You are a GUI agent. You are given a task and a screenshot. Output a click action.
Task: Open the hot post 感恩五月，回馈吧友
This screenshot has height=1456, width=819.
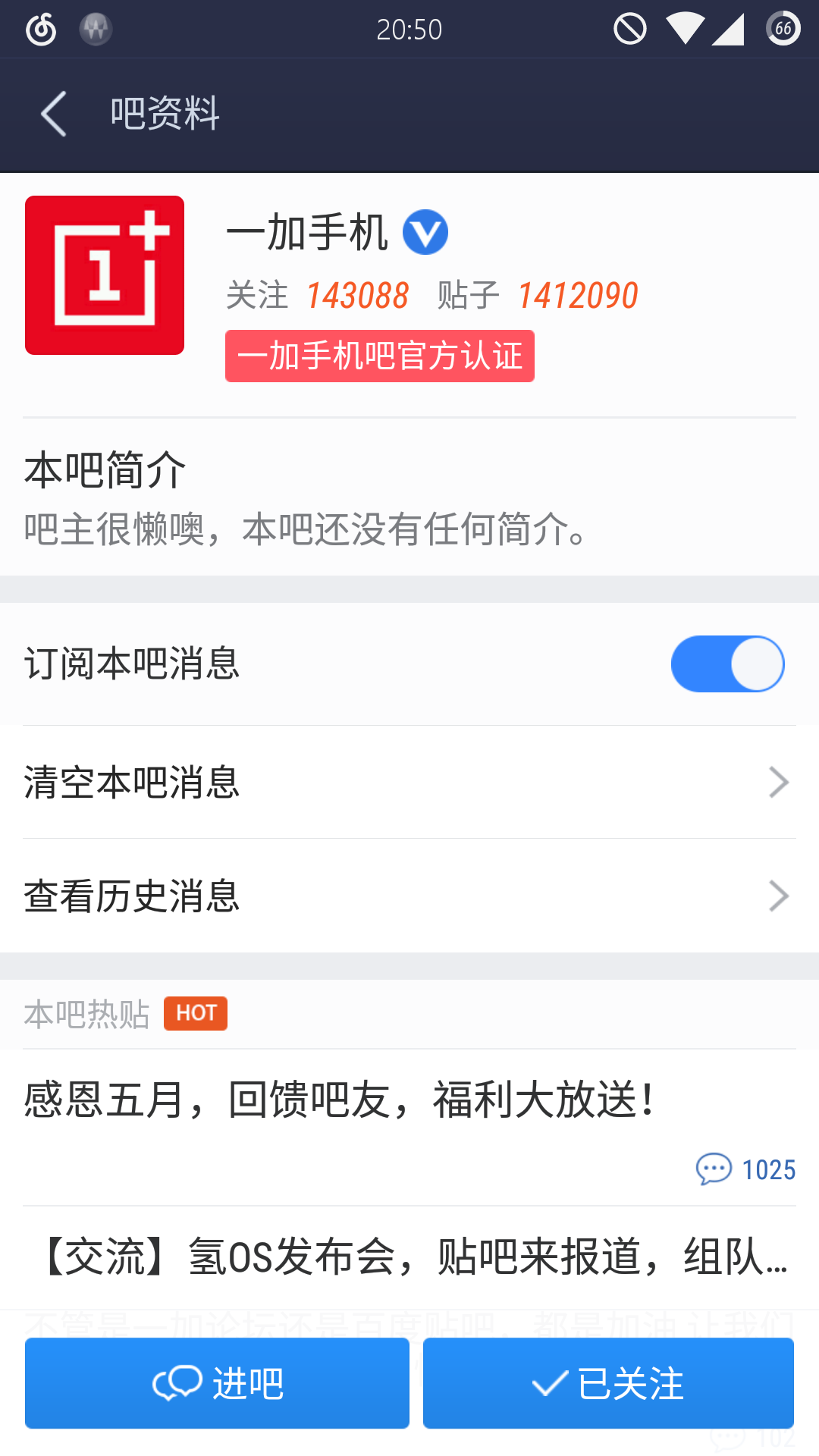[339, 1093]
